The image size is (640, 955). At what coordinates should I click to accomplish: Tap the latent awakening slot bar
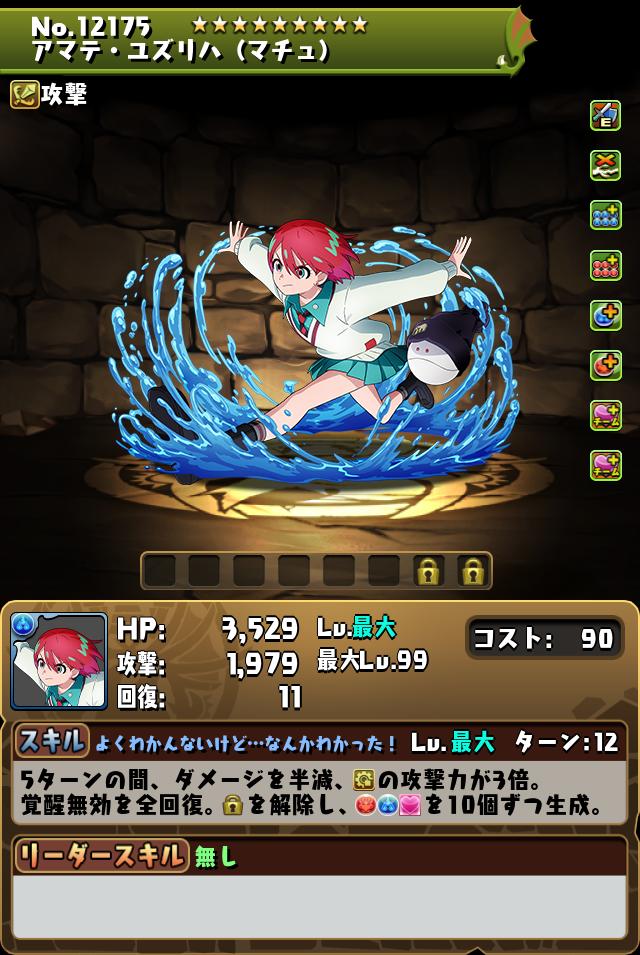pyautogui.click(x=316, y=571)
